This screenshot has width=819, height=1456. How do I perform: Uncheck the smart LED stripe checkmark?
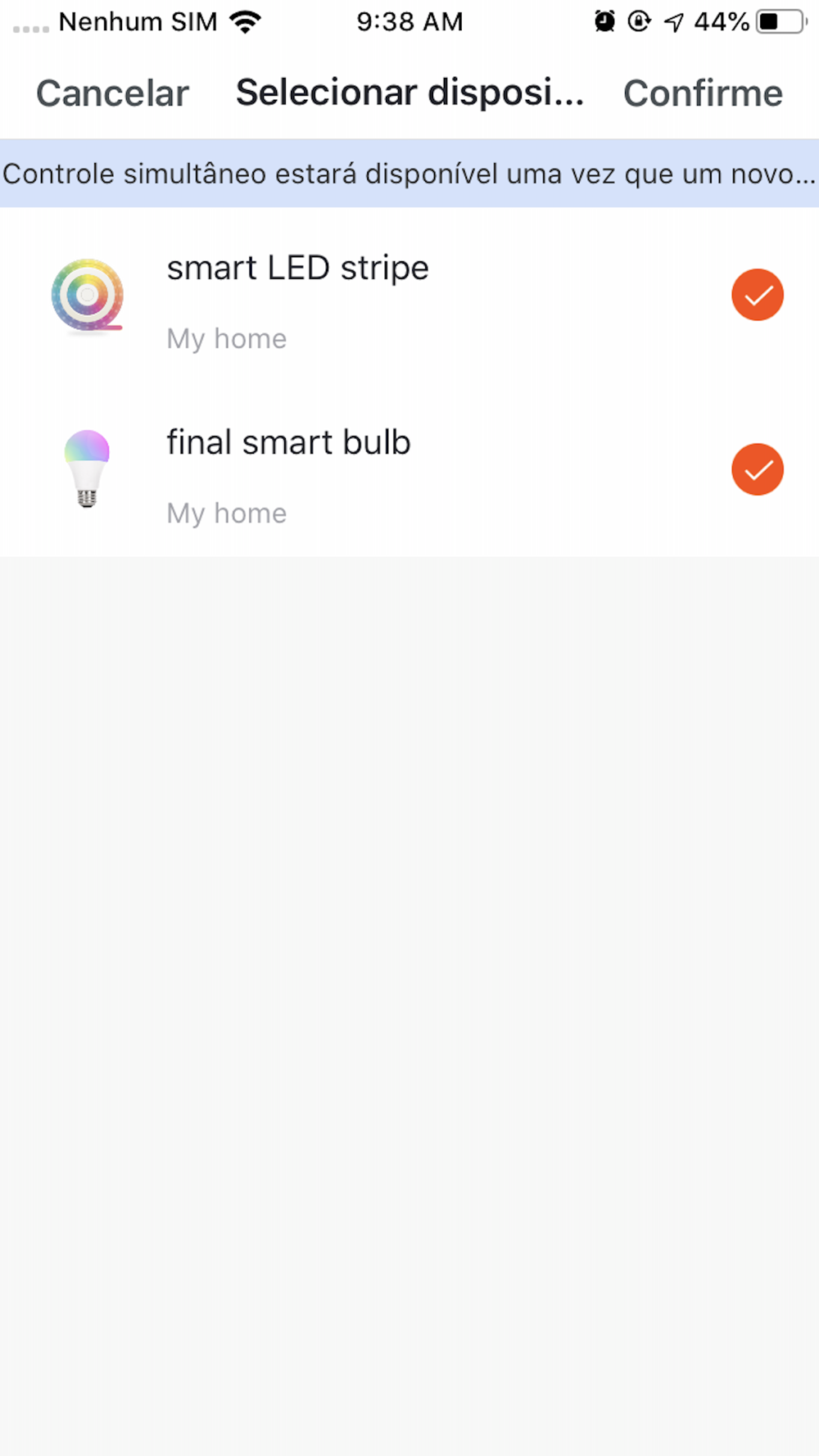pyautogui.click(x=757, y=295)
